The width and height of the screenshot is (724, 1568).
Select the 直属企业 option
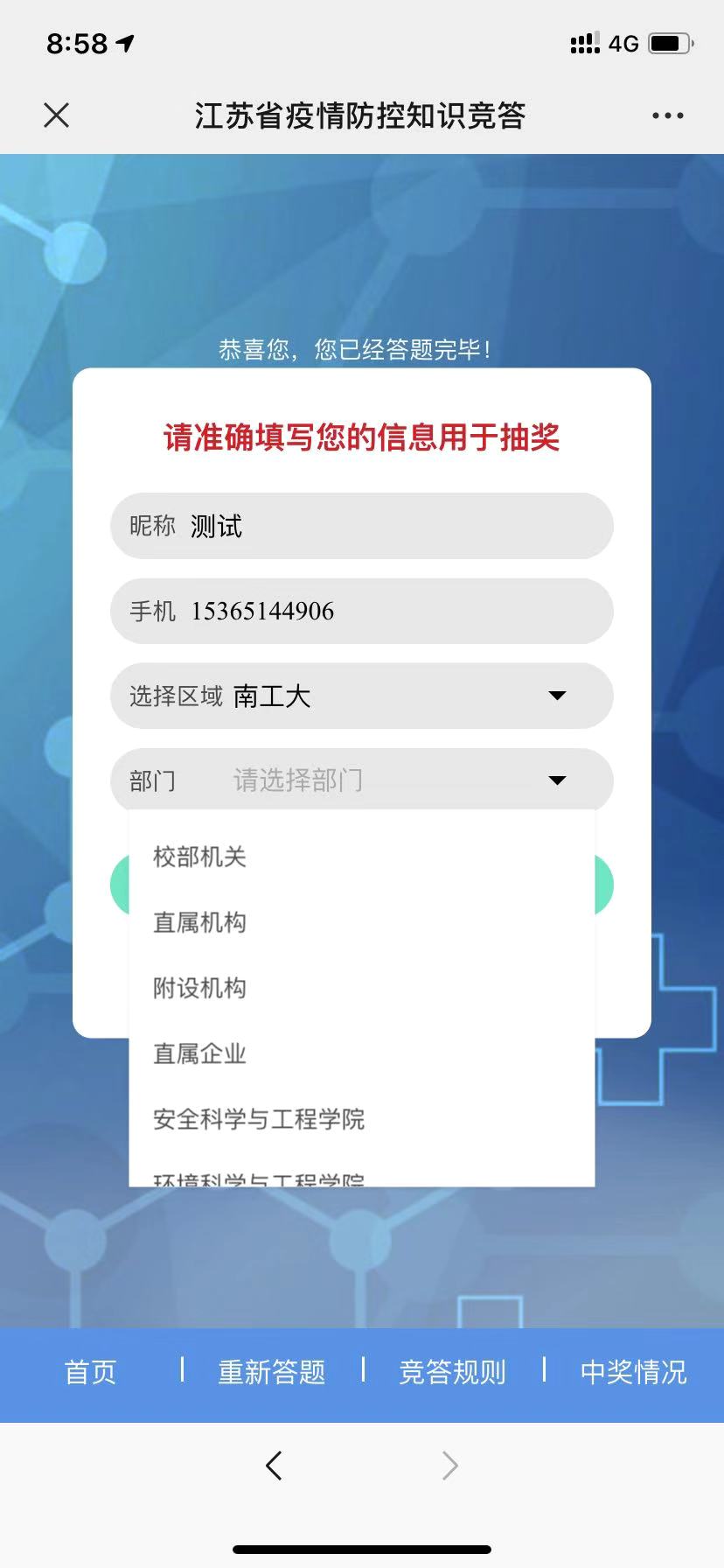pos(200,1053)
